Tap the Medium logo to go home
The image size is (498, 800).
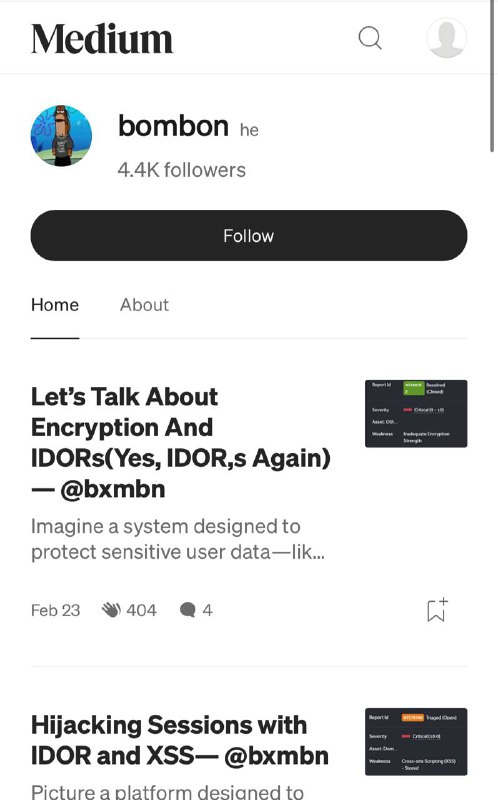(x=102, y=39)
